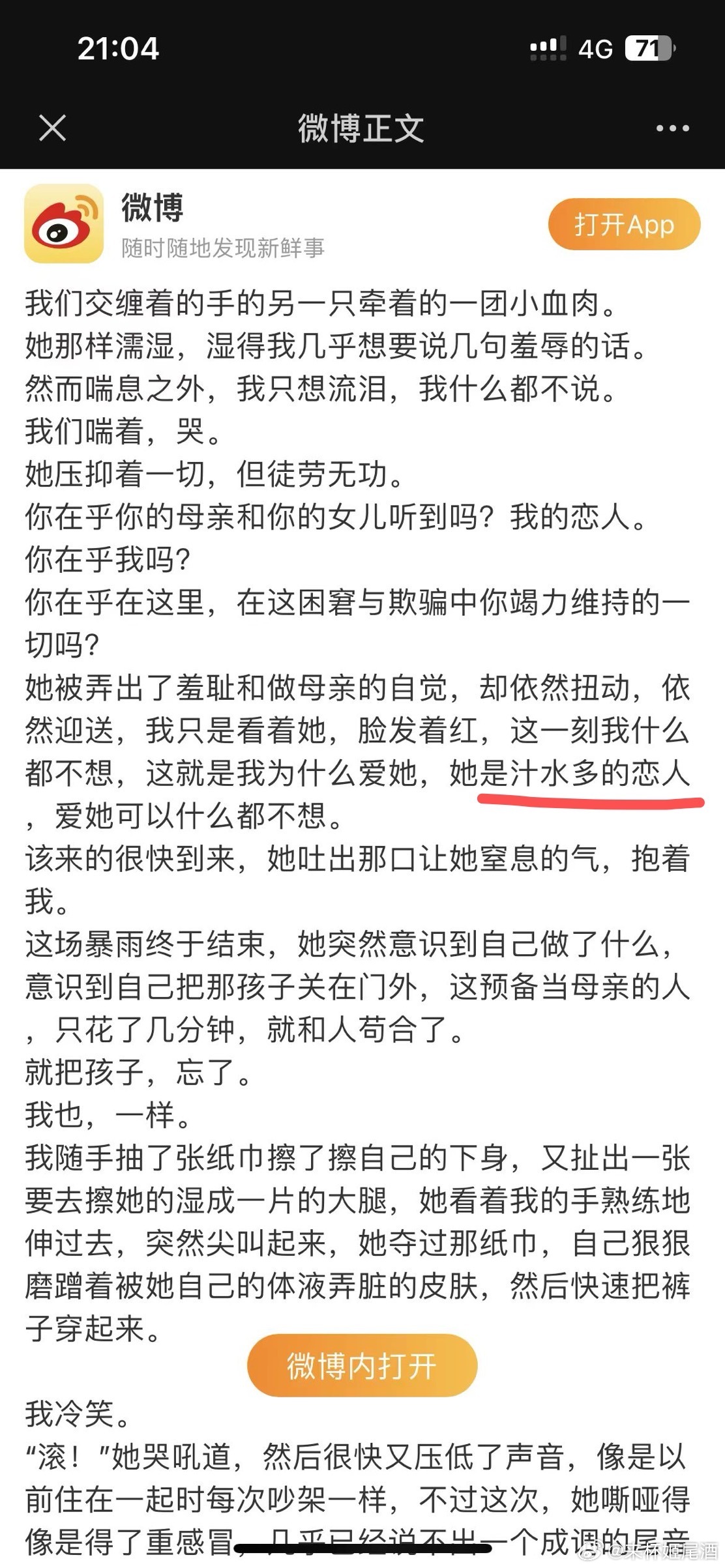725x1568 pixels.
Task: Tap the 微博内打开 button
Action: pos(362,1365)
